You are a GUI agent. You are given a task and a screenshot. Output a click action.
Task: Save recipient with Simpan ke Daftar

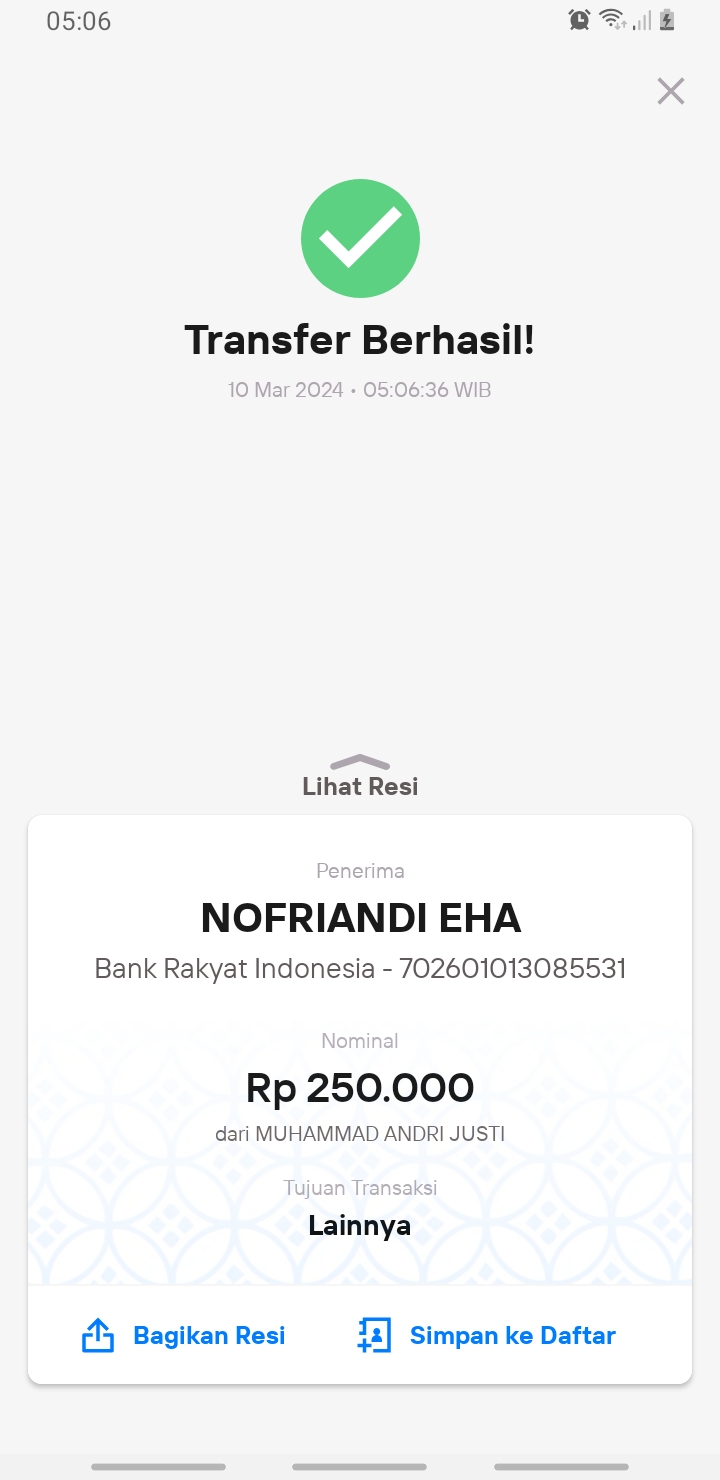pyautogui.click(x=486, y=1335)
